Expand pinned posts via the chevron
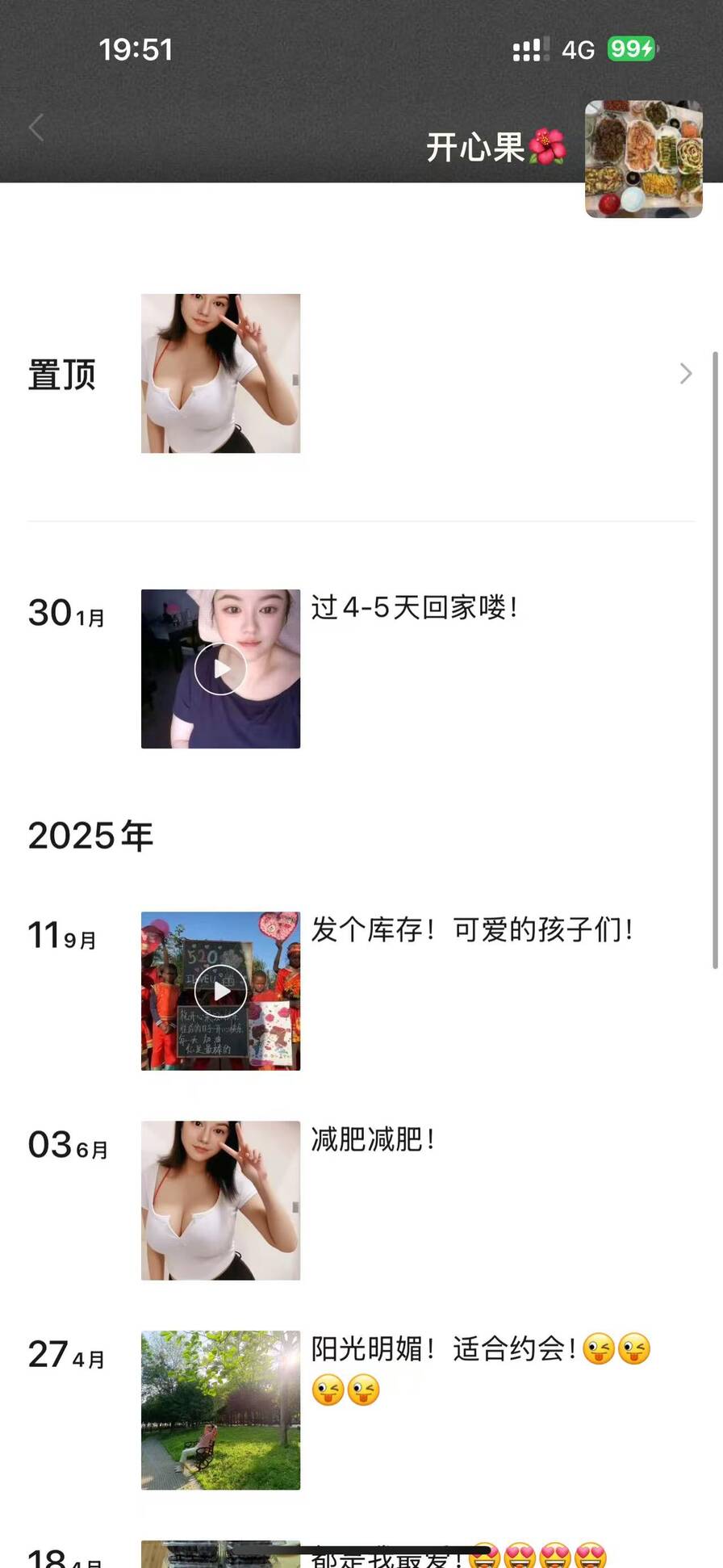 pyautogui.click(x=685, y=374)
